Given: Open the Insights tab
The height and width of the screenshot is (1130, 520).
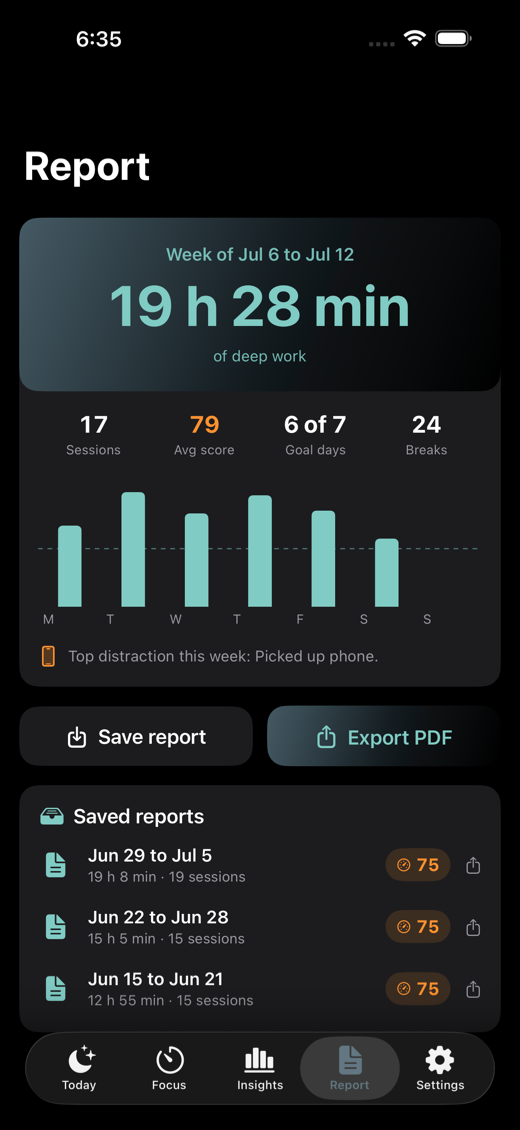Looking at the screenshot, I should coord(260,1067).
